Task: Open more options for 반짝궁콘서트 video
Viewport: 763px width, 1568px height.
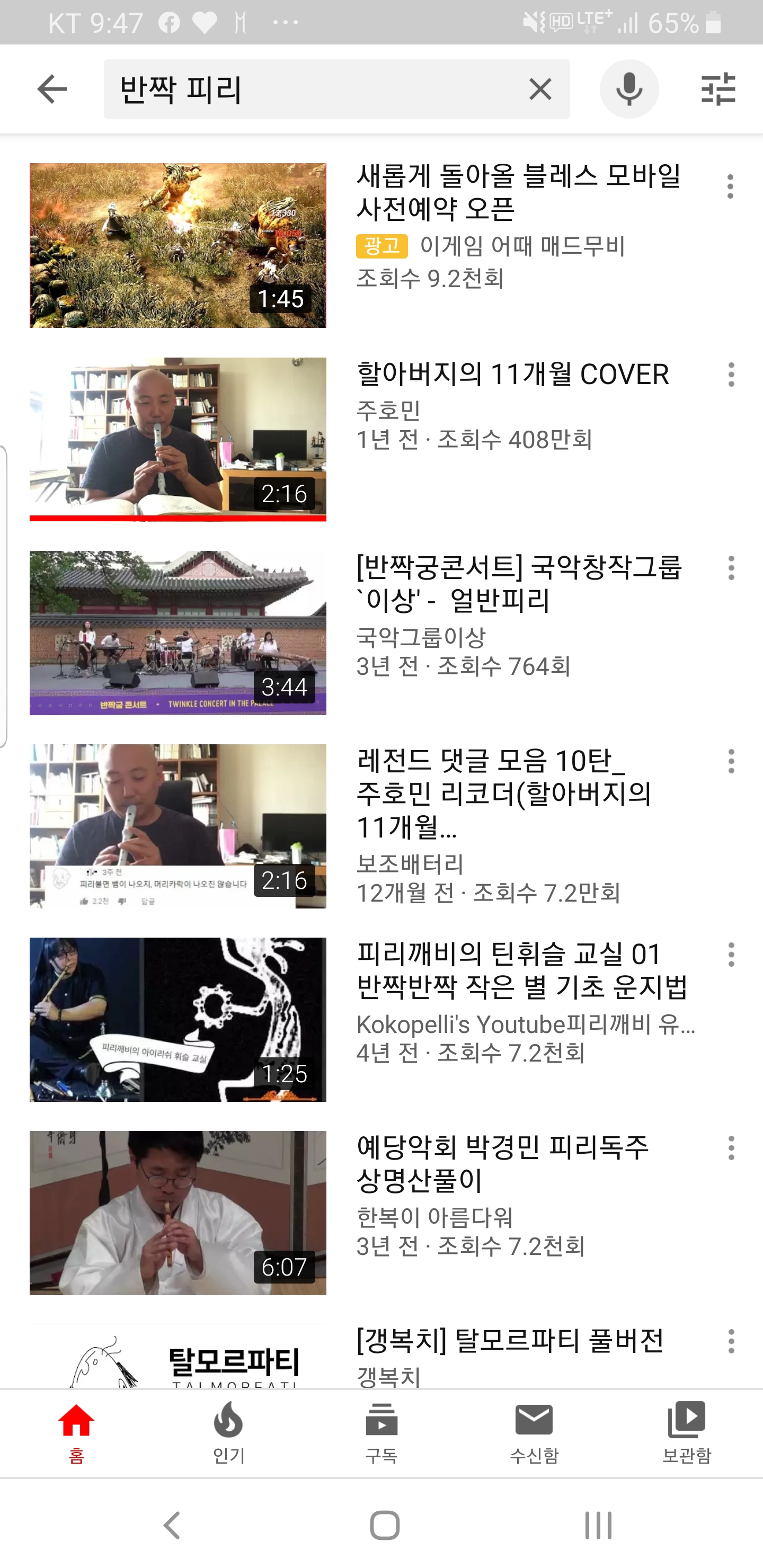Action: (x=731, y=568)
